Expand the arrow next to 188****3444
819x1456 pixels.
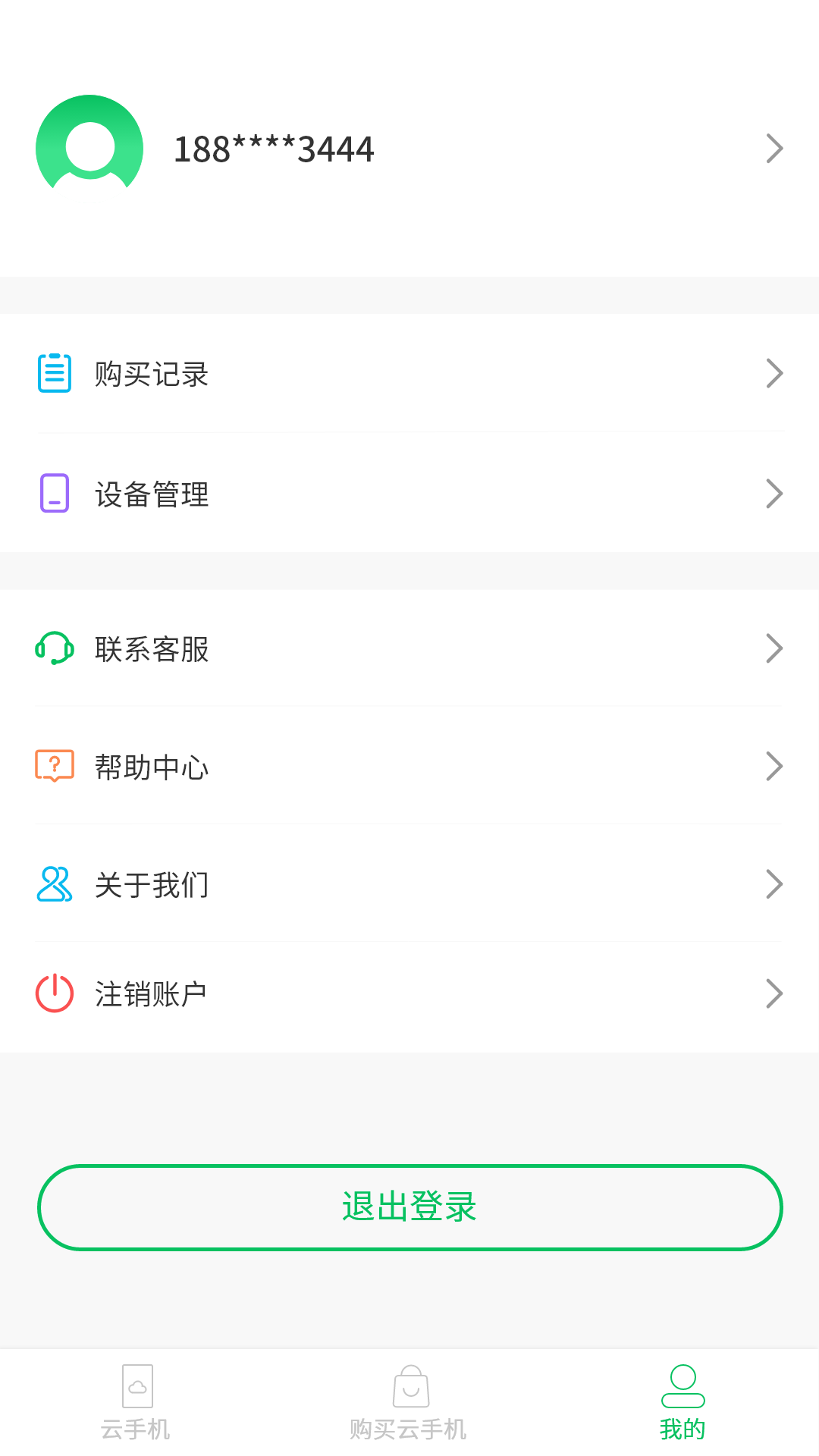click(774, 147)
